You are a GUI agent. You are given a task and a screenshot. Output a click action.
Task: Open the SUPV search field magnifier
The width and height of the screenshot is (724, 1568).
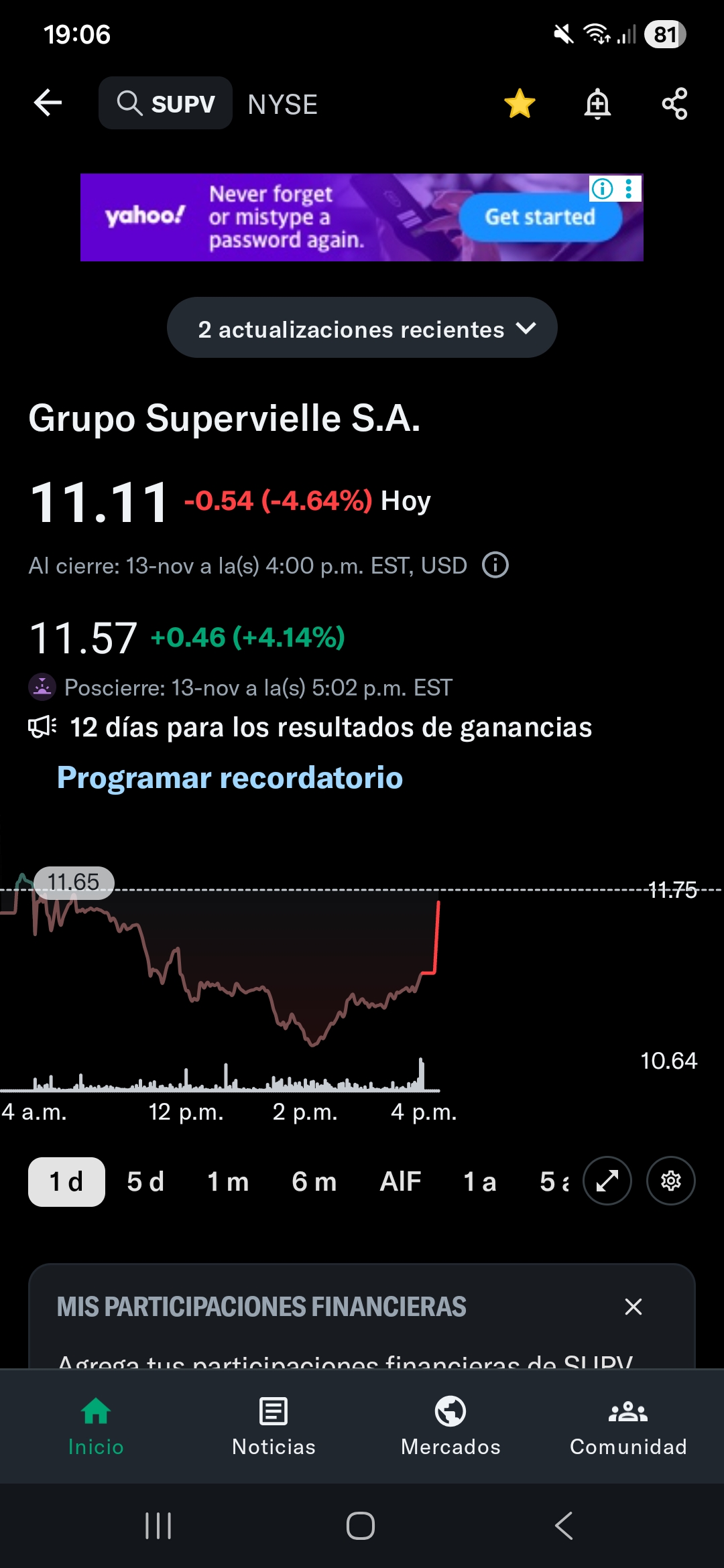point(131,103)
